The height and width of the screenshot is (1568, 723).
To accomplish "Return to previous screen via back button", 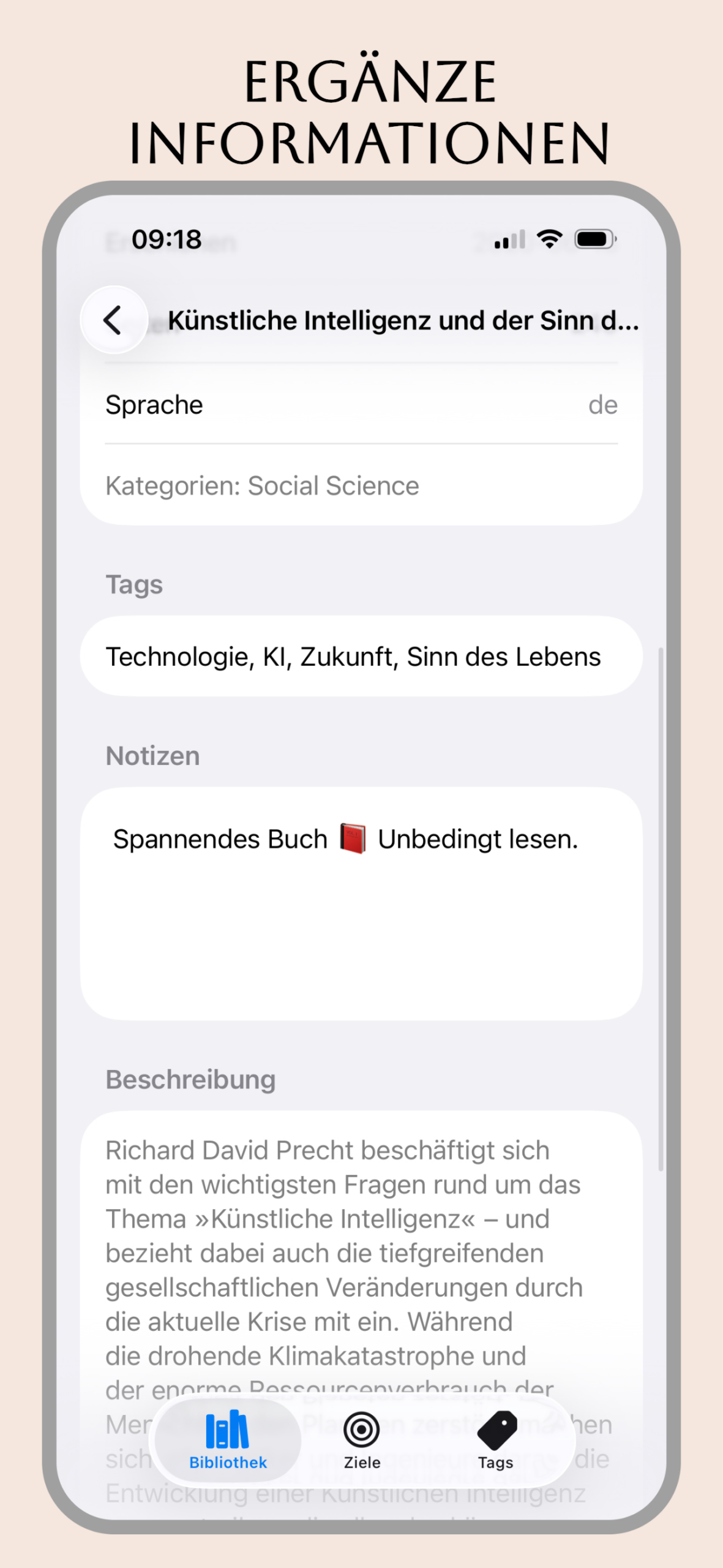I will 114,320.
